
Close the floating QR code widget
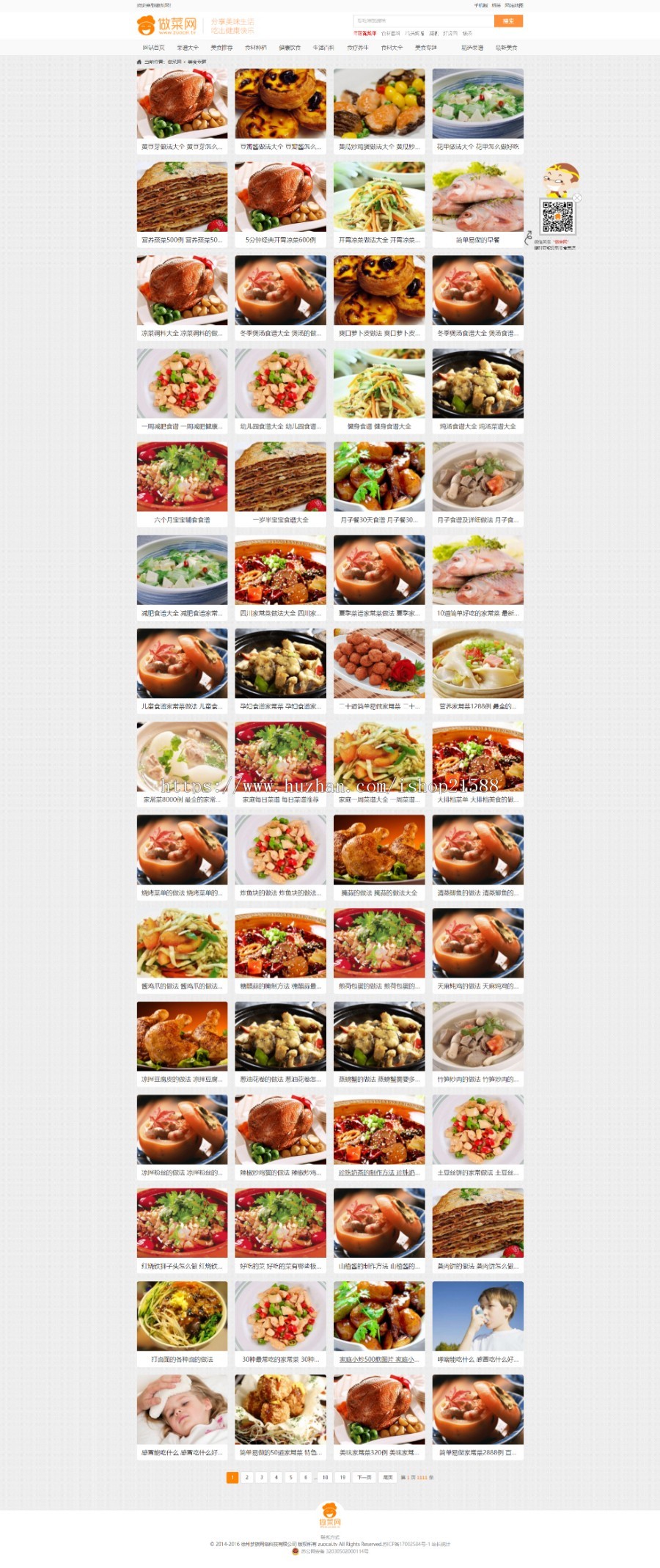point(577,198)
